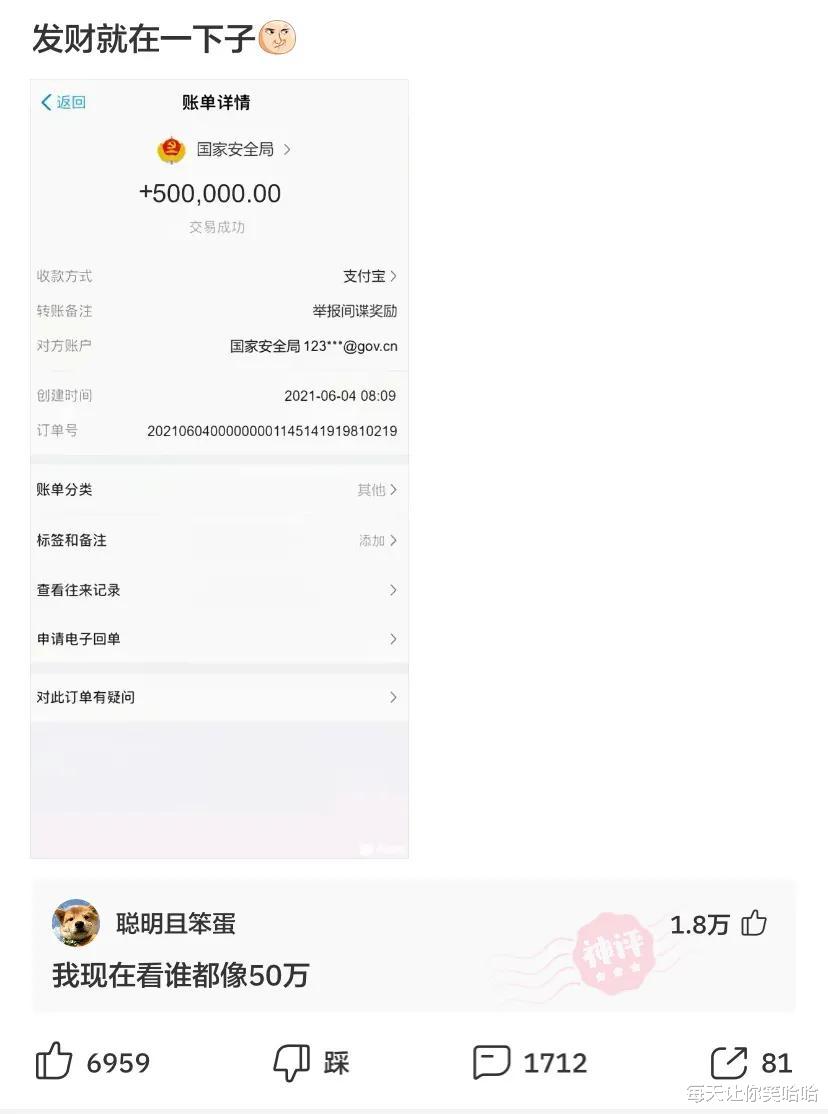Tap the angry-face emoji in the post title
The height and width of the screenshot is (1114, 828).
(x=278, y=37)
